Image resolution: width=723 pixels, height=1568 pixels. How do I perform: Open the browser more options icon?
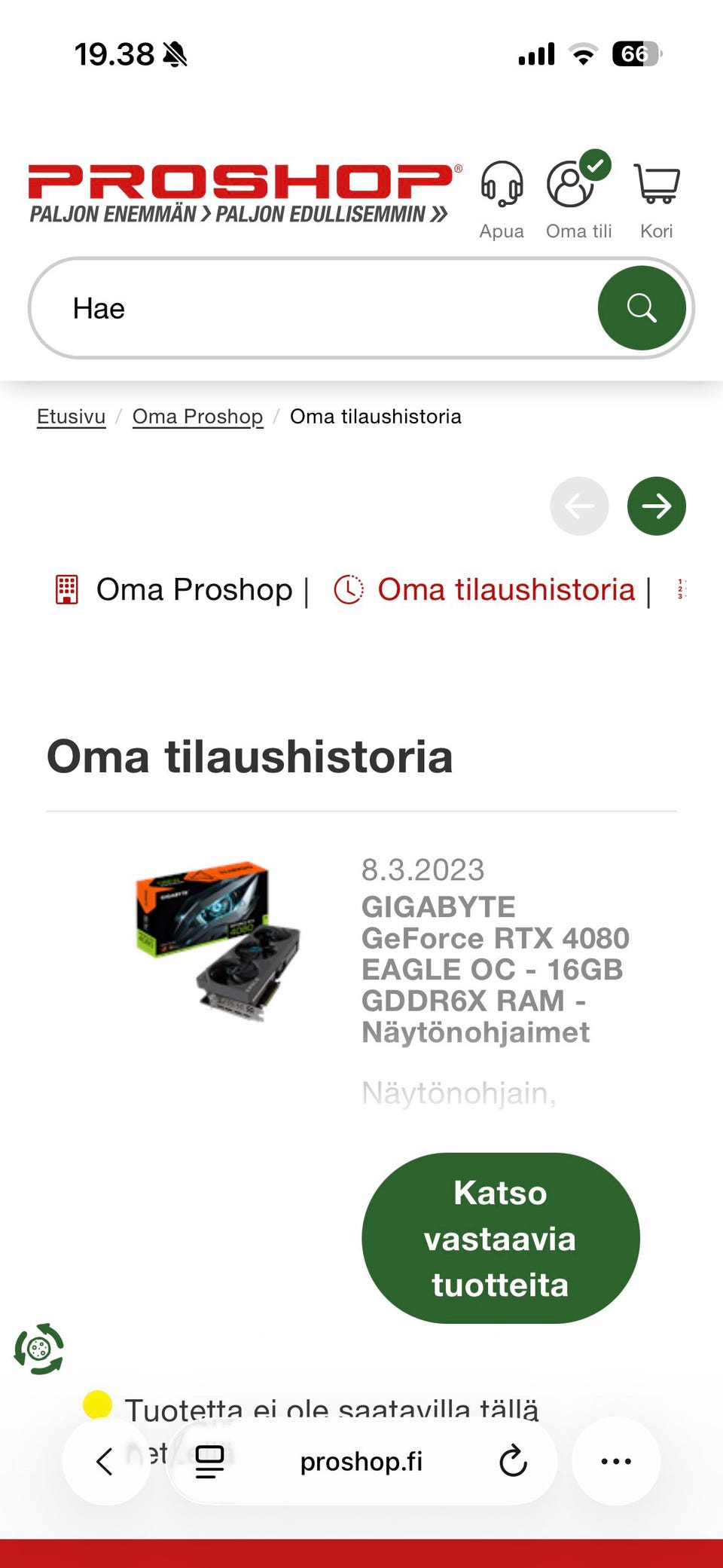(616, 1460)
